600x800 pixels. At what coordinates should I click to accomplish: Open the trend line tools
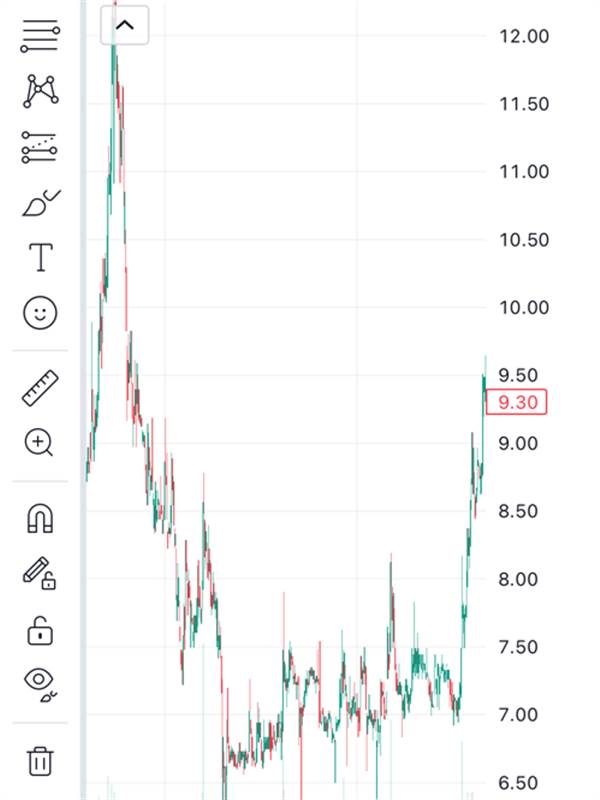click(40, 36)
